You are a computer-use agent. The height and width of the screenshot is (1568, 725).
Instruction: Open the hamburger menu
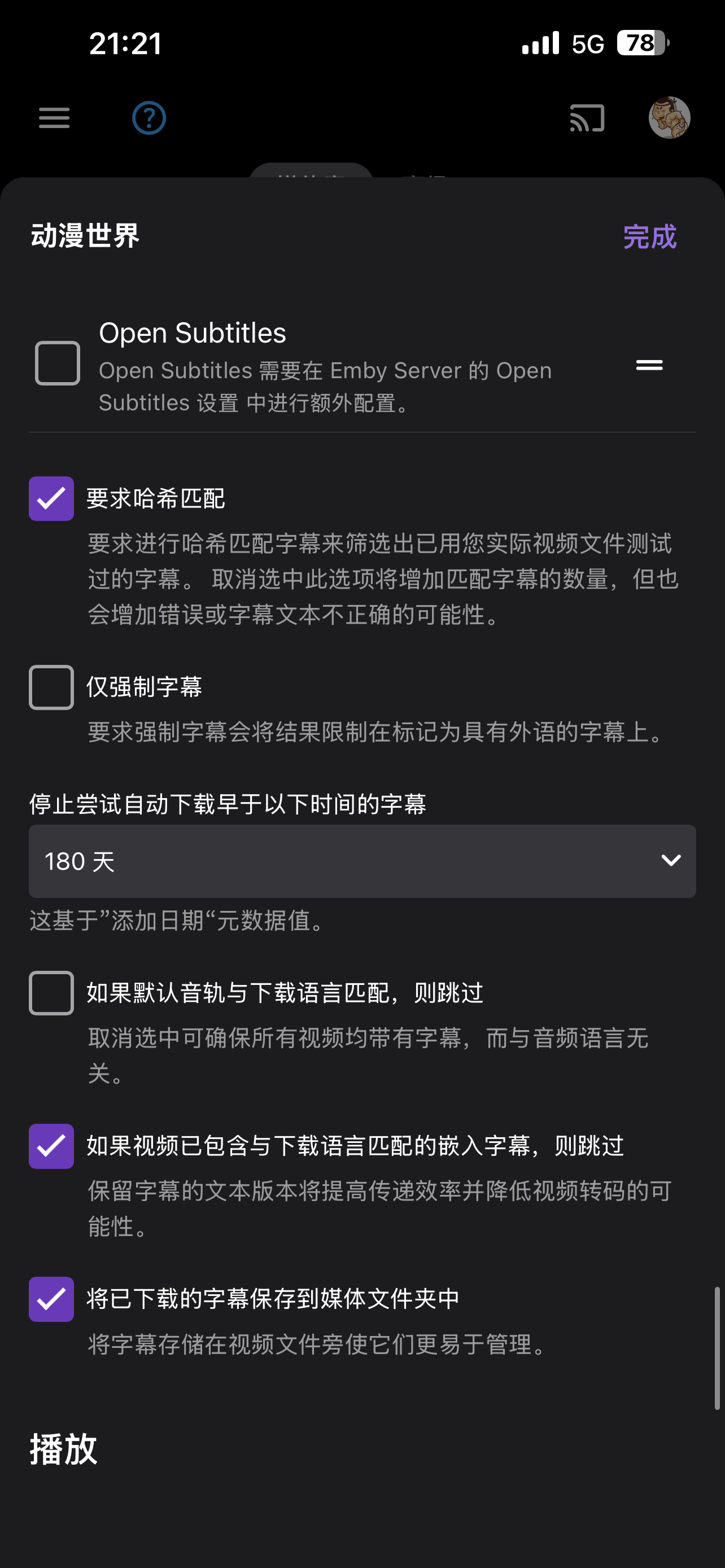pos(54,117)
